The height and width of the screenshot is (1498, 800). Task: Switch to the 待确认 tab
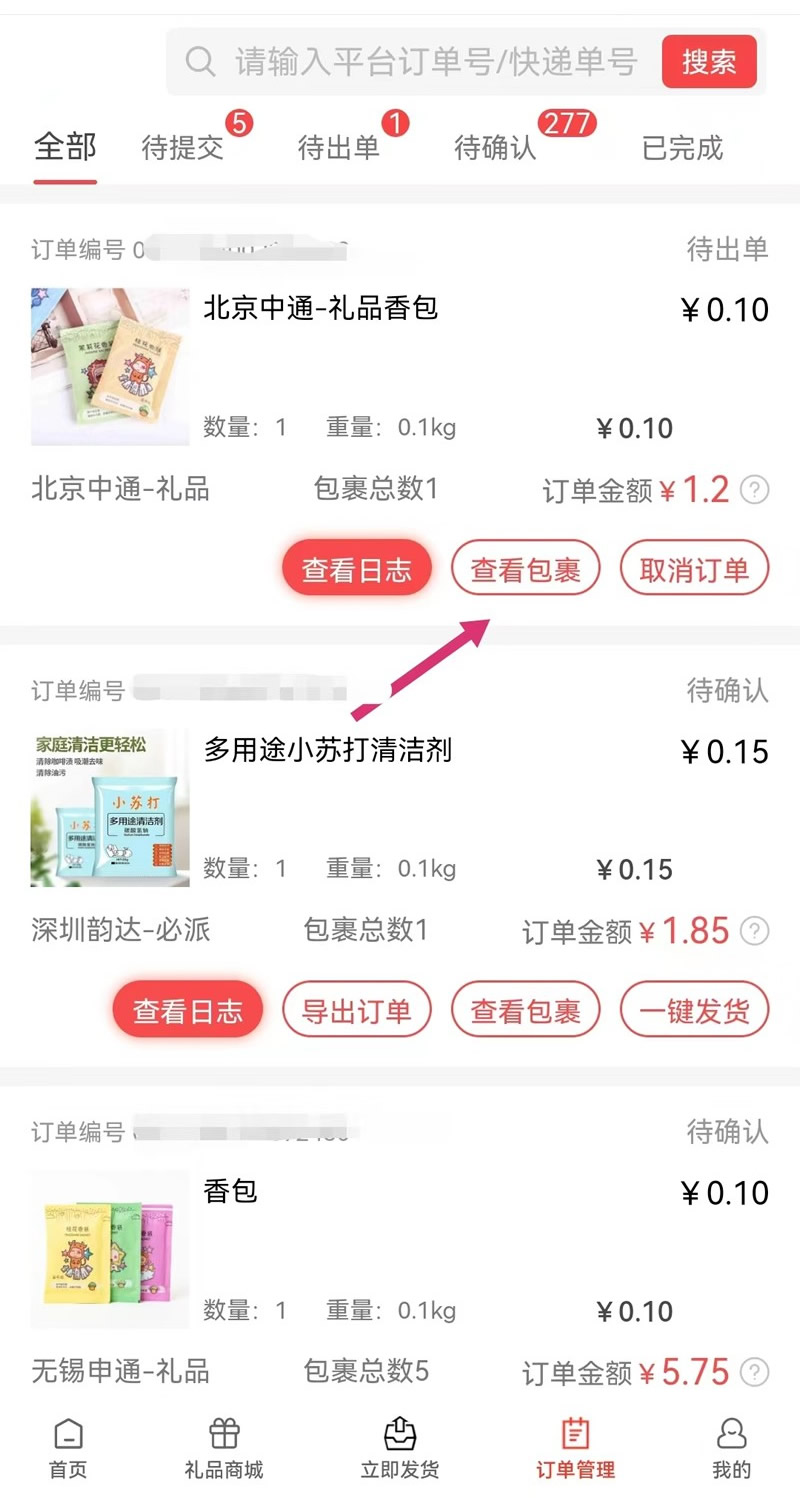pyautogui.click(x=496, y=148)
